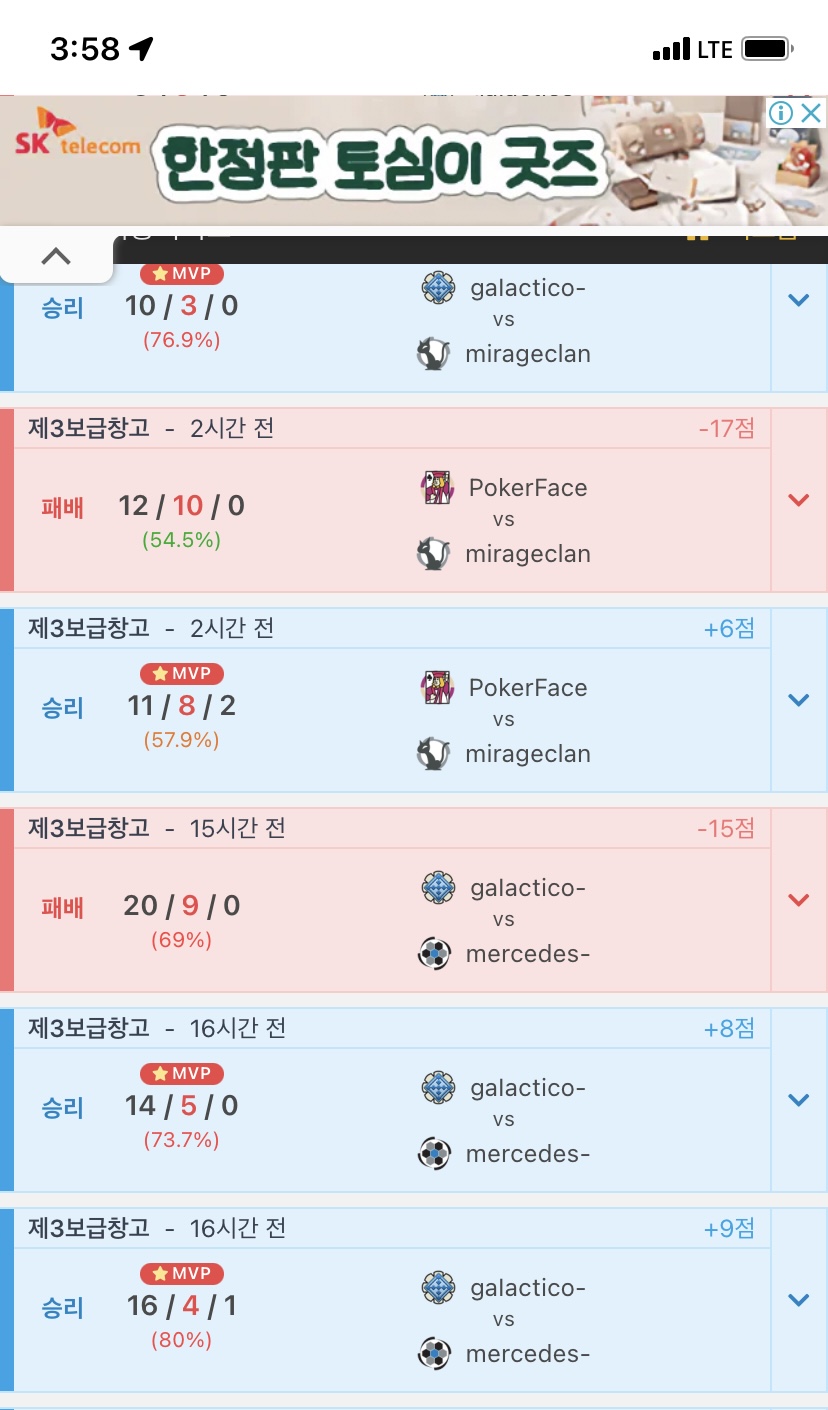Expand the +9점 win match details
828x1410 pixels.
click(x=798, y=1300)
